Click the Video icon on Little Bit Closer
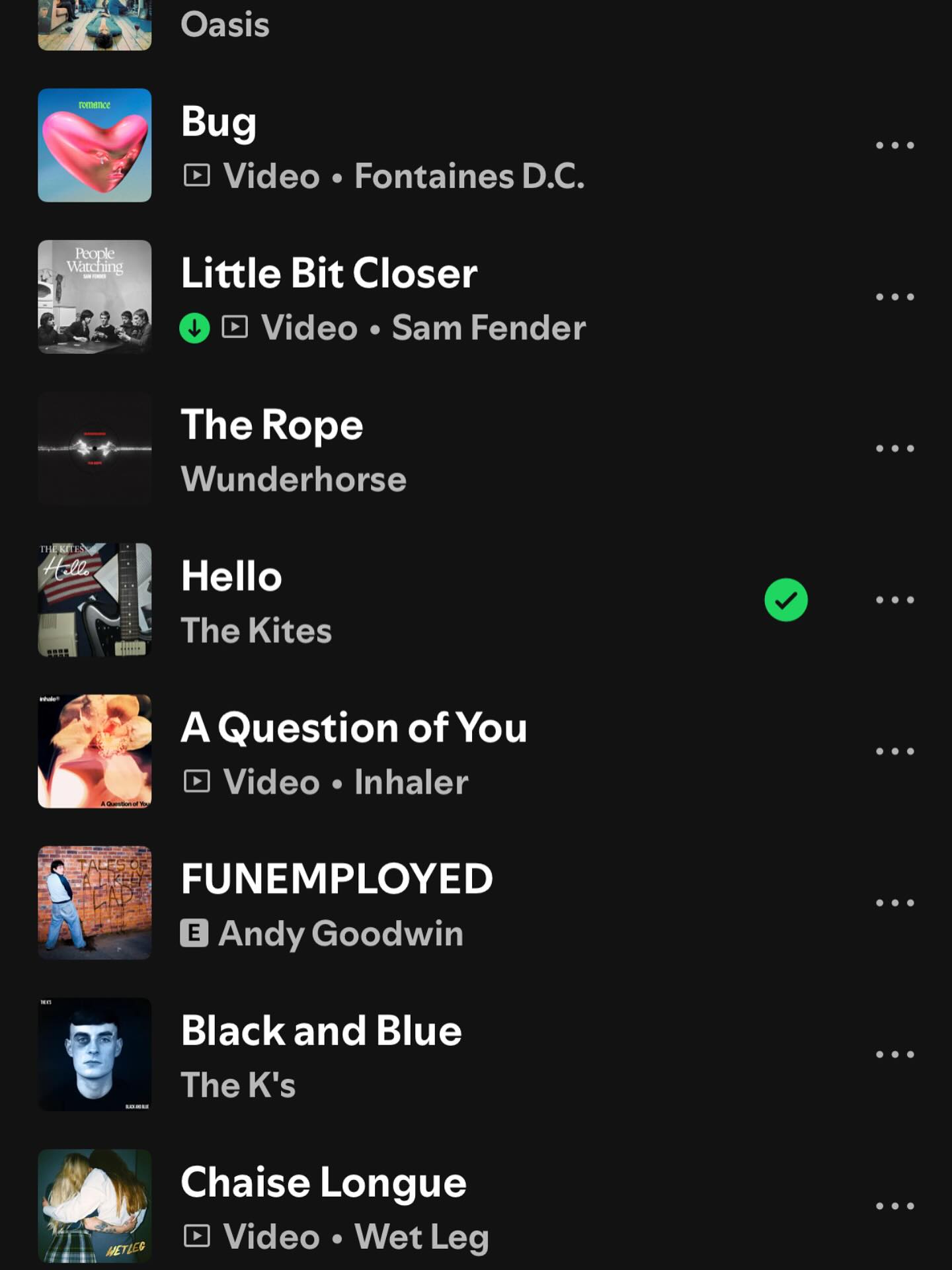The image size is (952, 1270). pyautogui.click(x=235, y=326)
